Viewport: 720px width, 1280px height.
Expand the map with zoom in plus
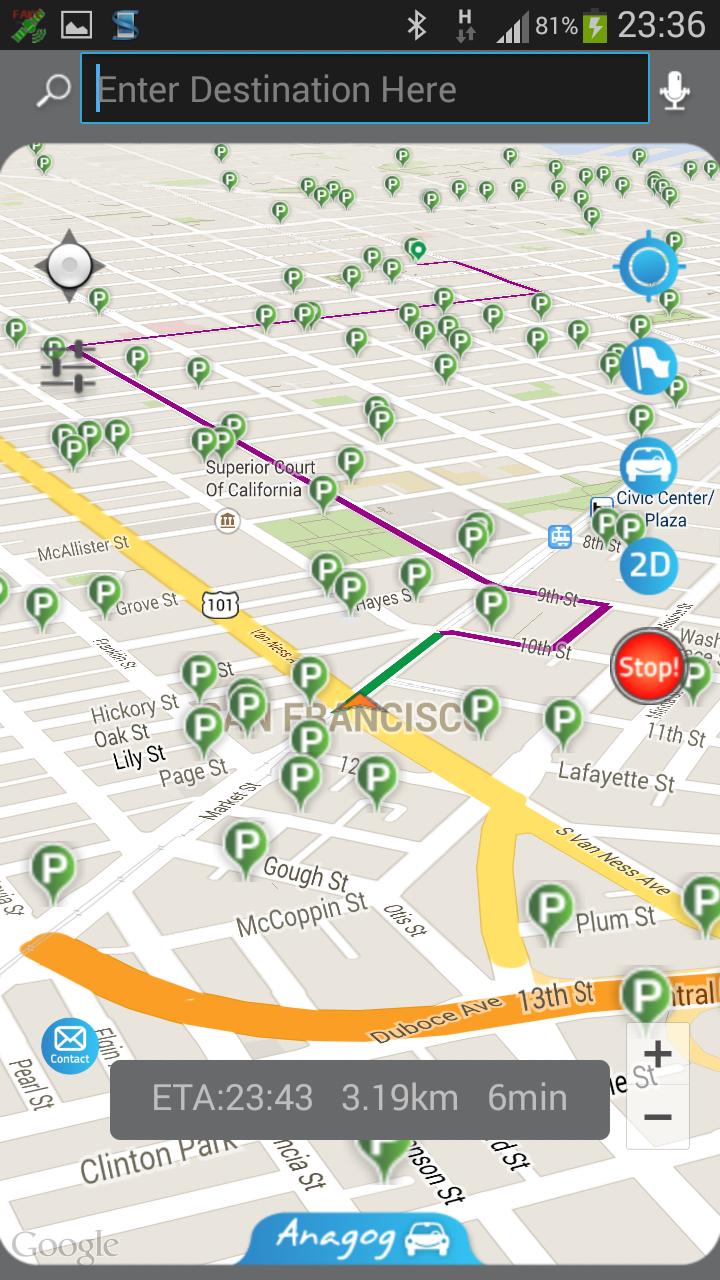656,1055
